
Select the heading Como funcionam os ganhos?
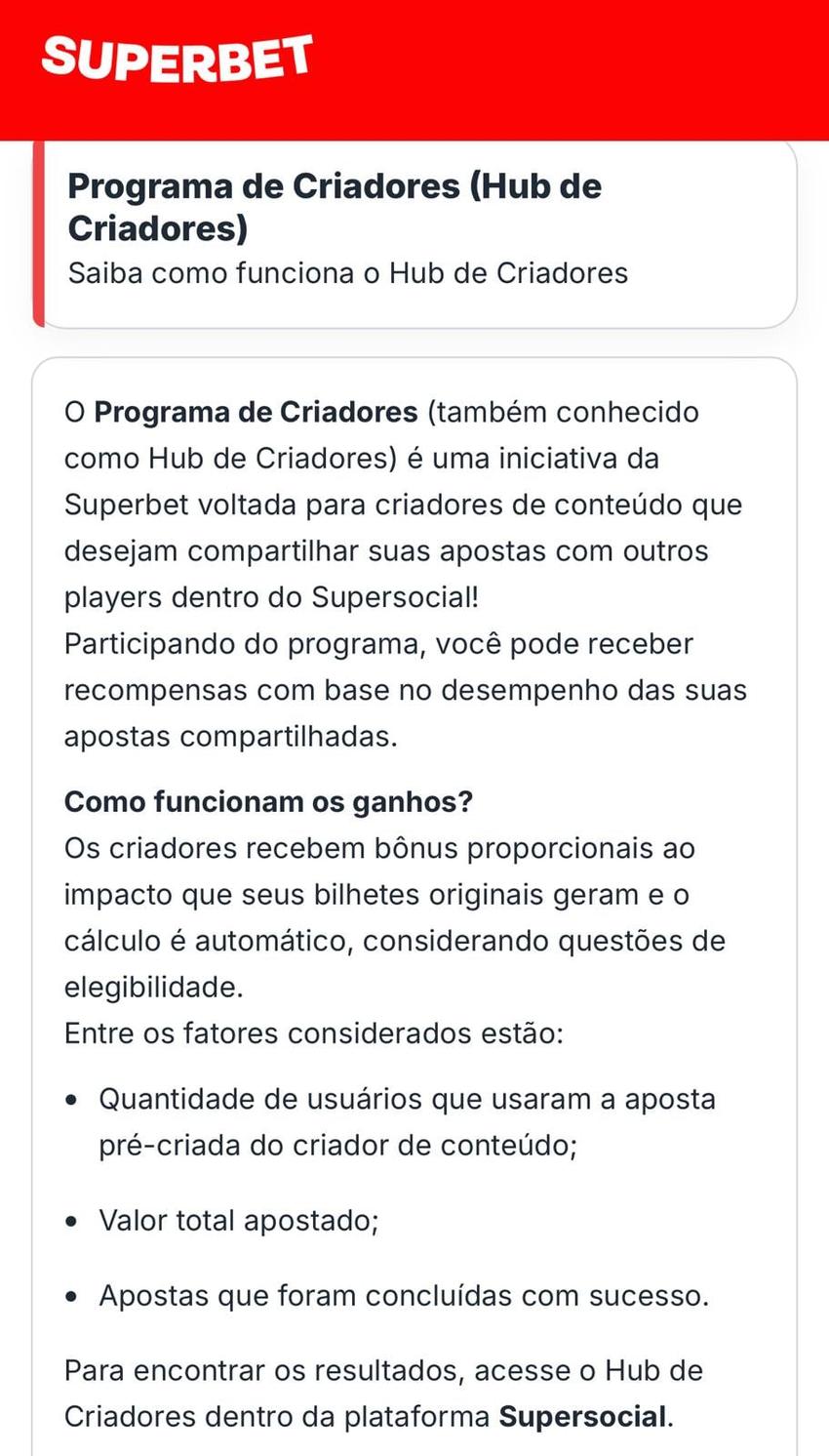coord(267,801)
